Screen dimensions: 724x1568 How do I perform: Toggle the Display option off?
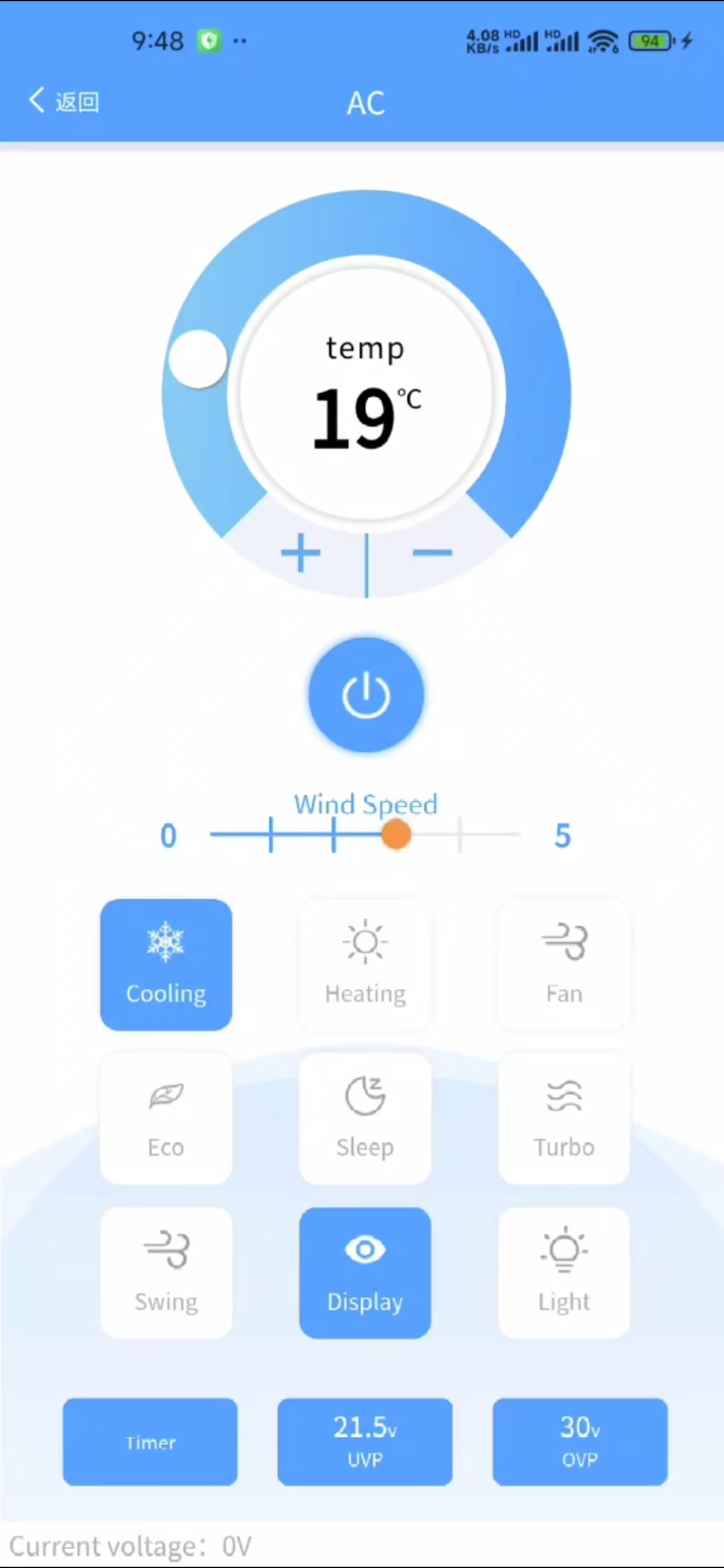pyautogui.click(x=365, y=1272)
